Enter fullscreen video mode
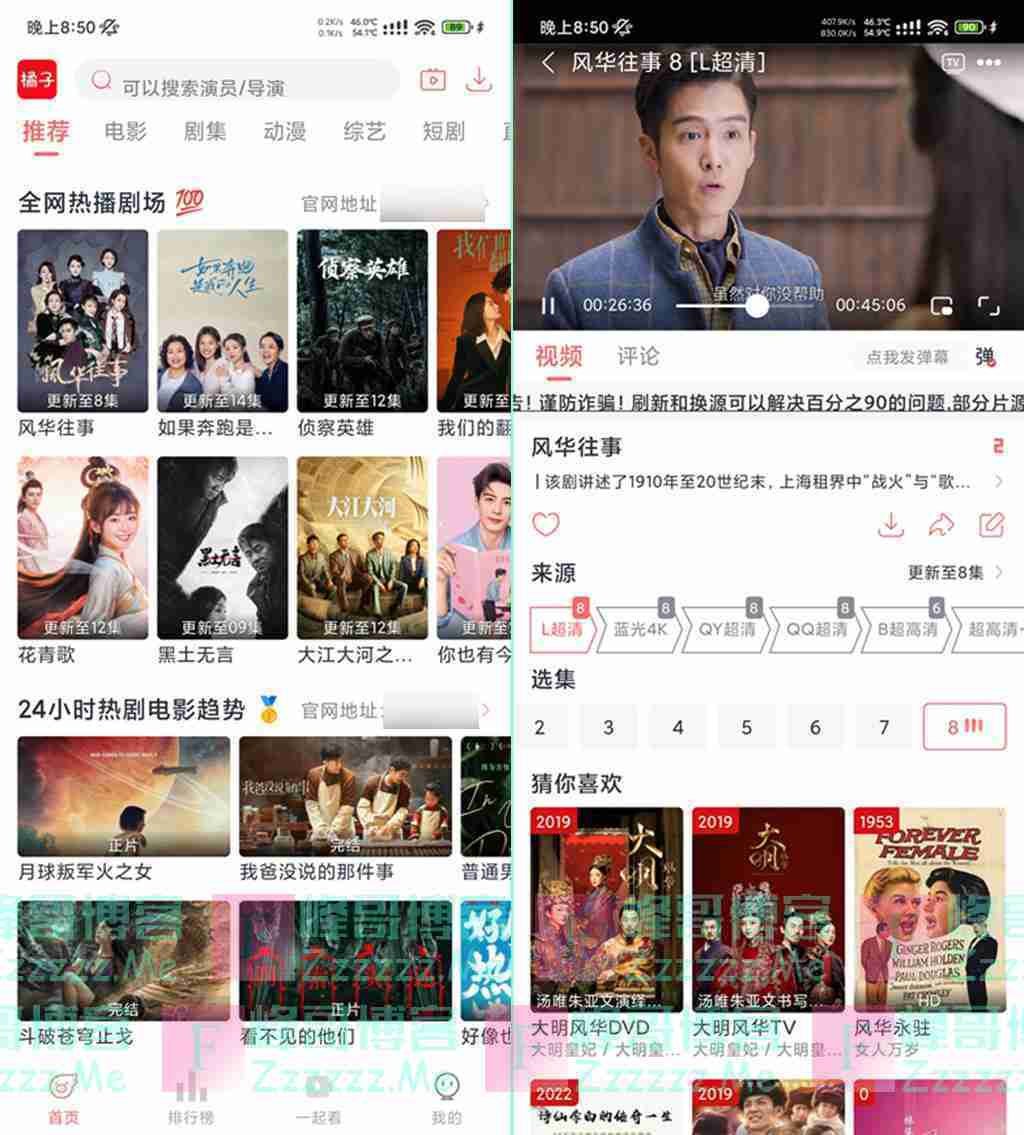The width and height of the screenshot is (1024, 1135). [x=988, y=305]
